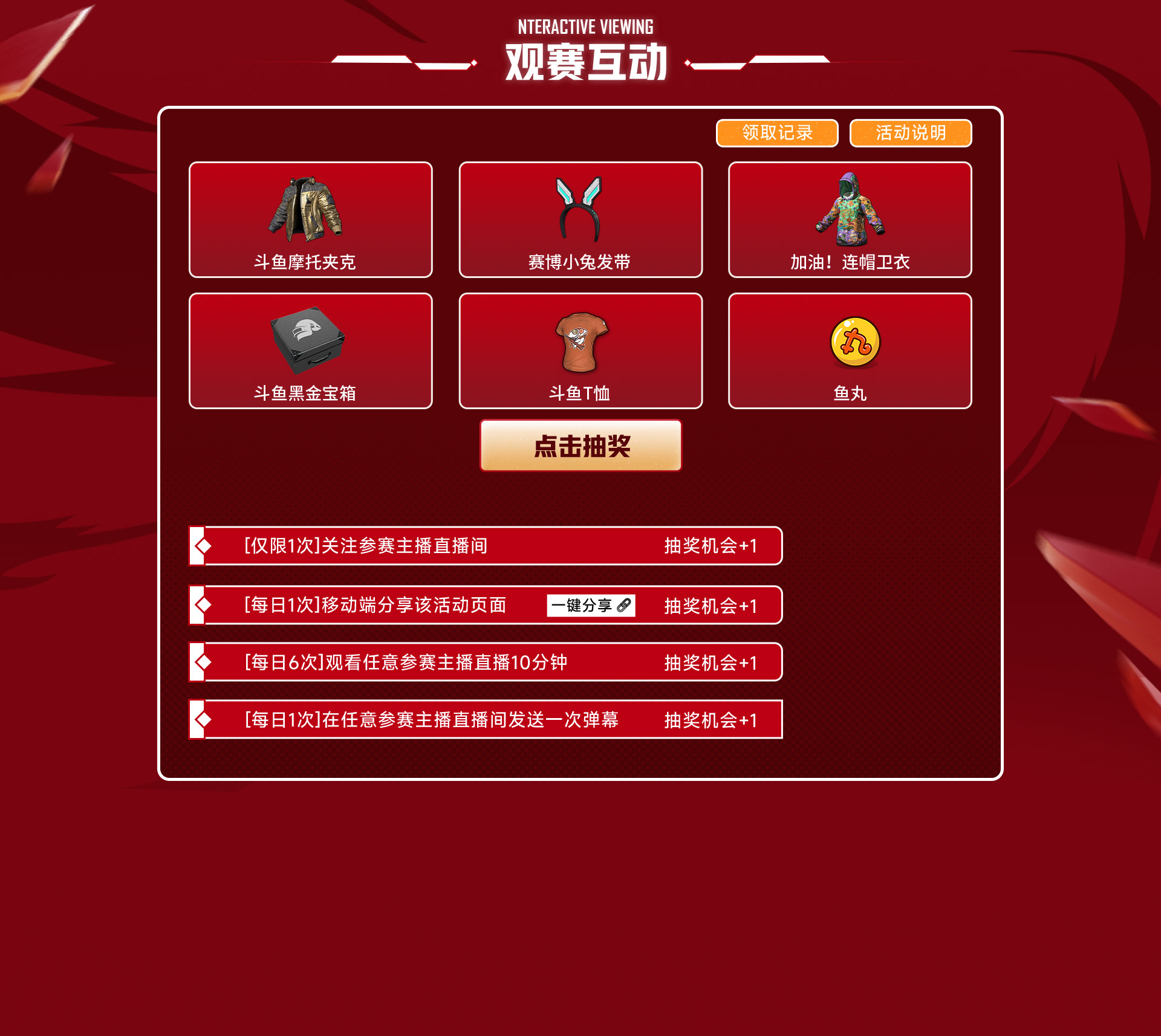
Task: Tap 点击抽奖 to draw a prize
Action: tap(580, 445)
